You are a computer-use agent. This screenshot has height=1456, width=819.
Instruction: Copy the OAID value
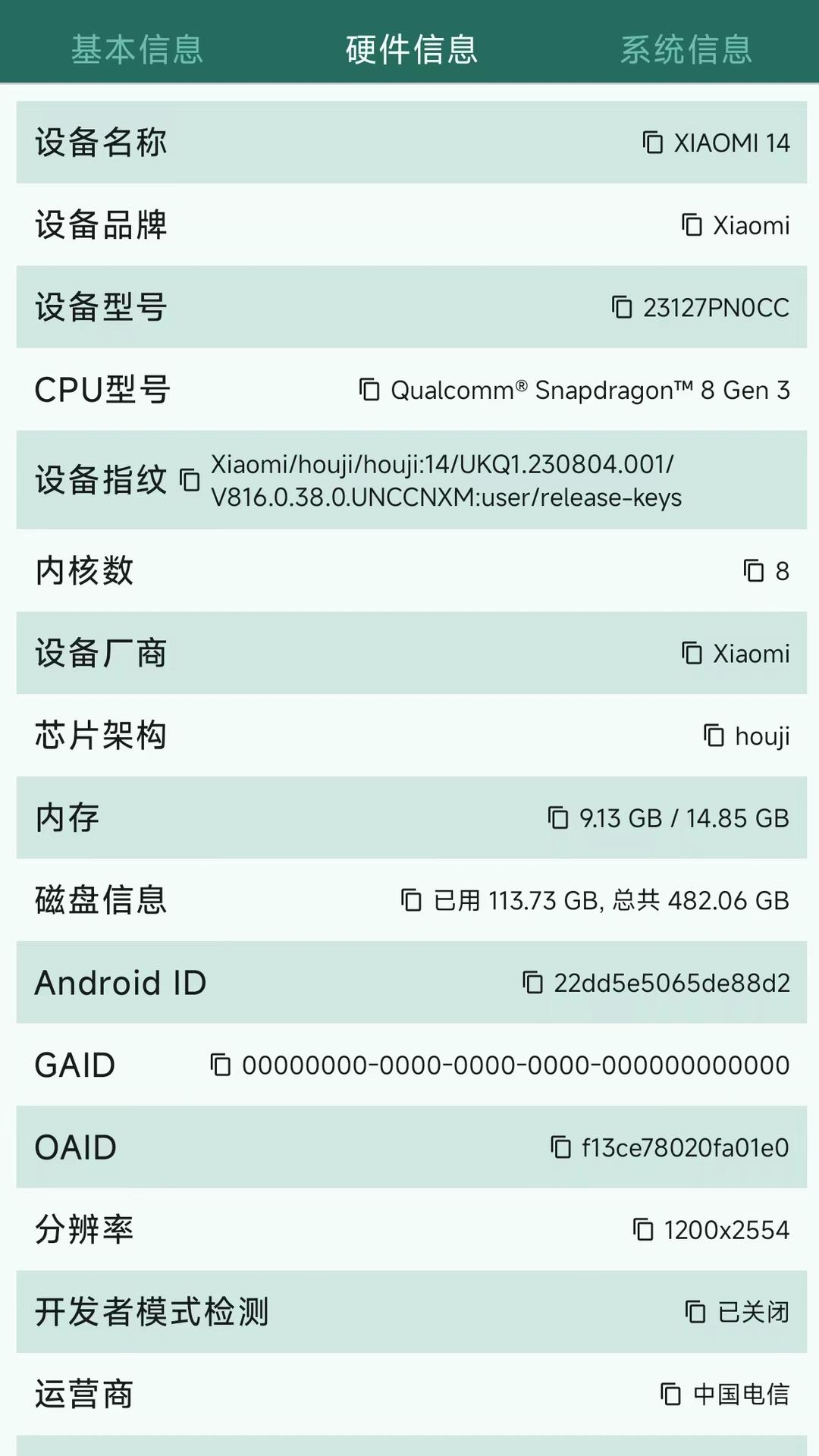click(x=560, y=1147)
